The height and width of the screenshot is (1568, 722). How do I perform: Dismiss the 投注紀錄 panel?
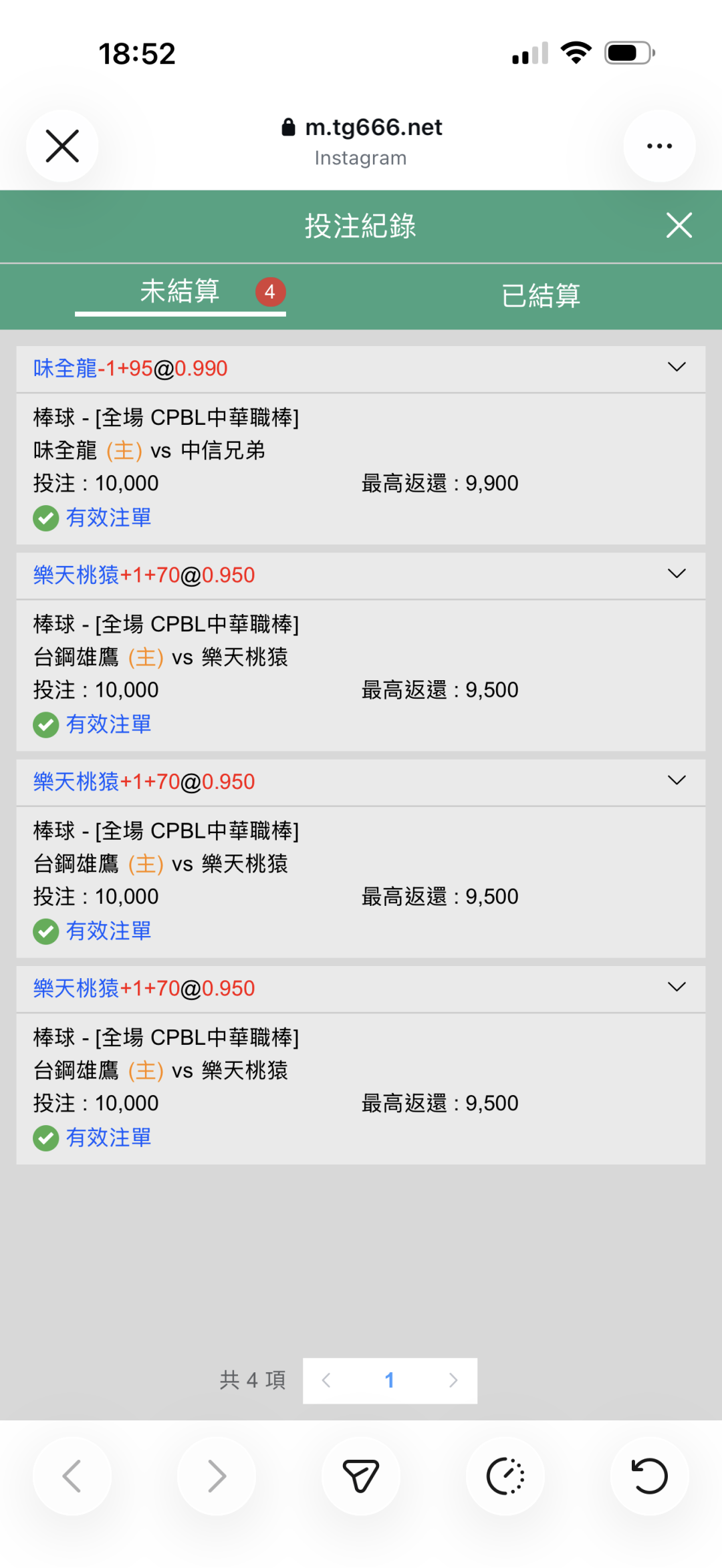(679, 226)
